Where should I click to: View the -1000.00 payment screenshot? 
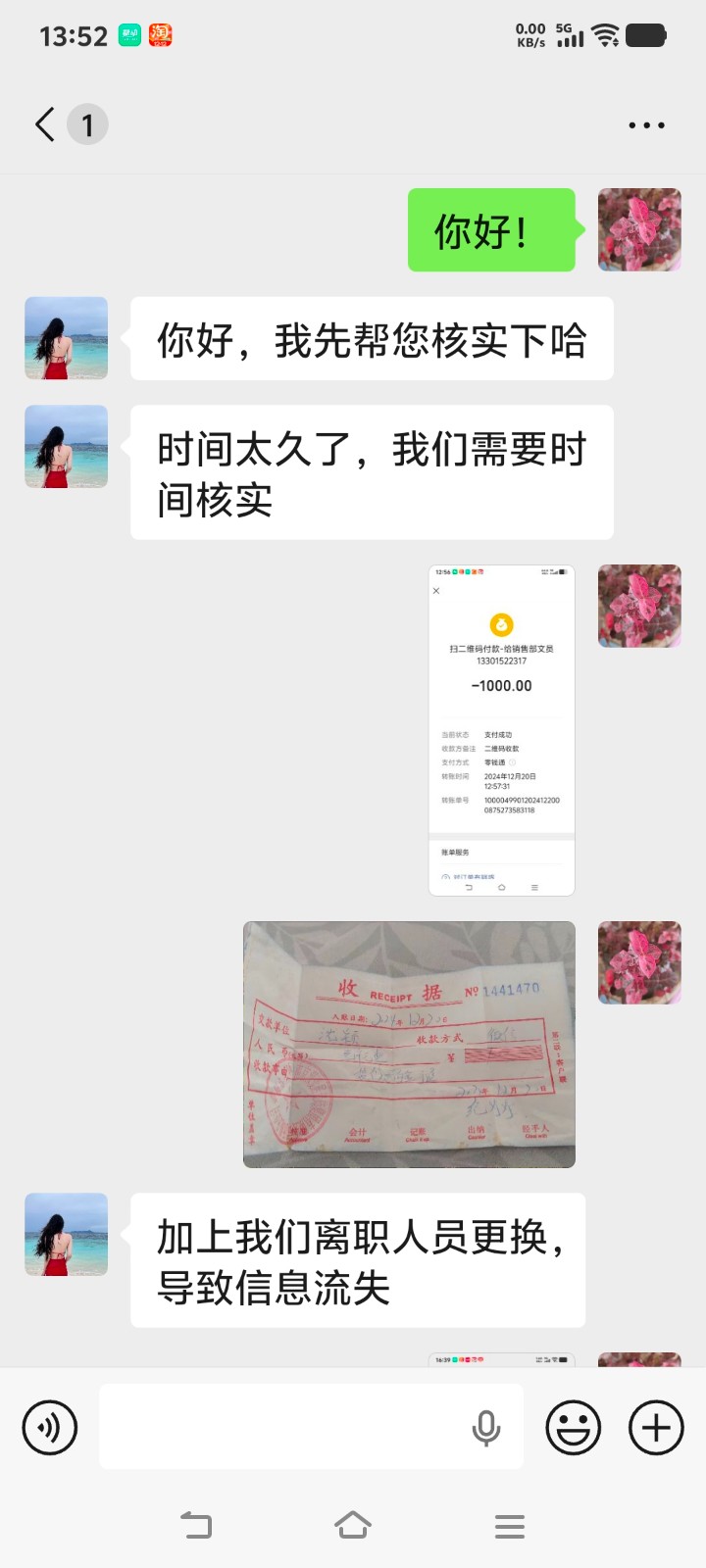501,730
